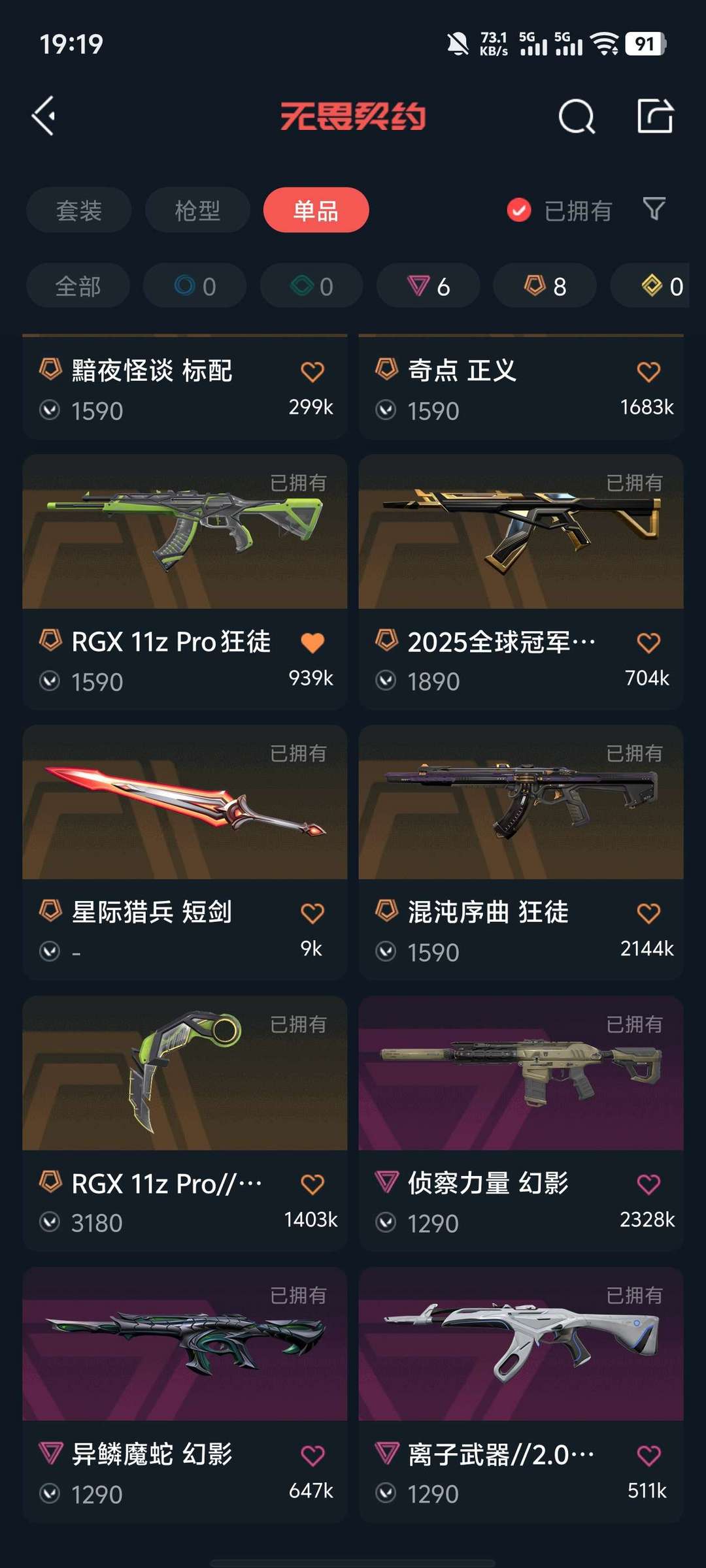Open the 异鳞魔蛇 幻影 skin card
Image resolution: width=706 pixels, height=1568 pixels.
click(x=184, y=1346)
